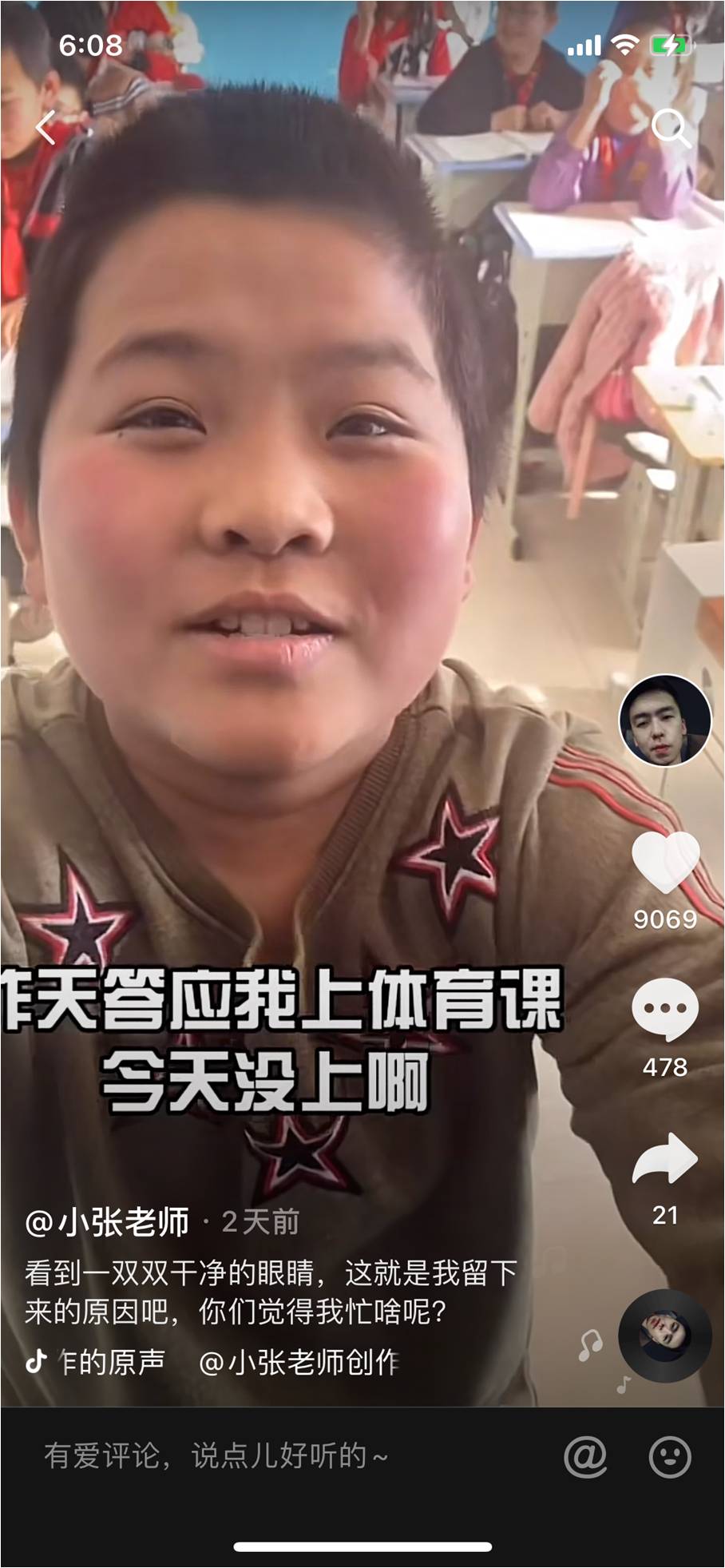Open the search magnifier icon

coord(670,128)
